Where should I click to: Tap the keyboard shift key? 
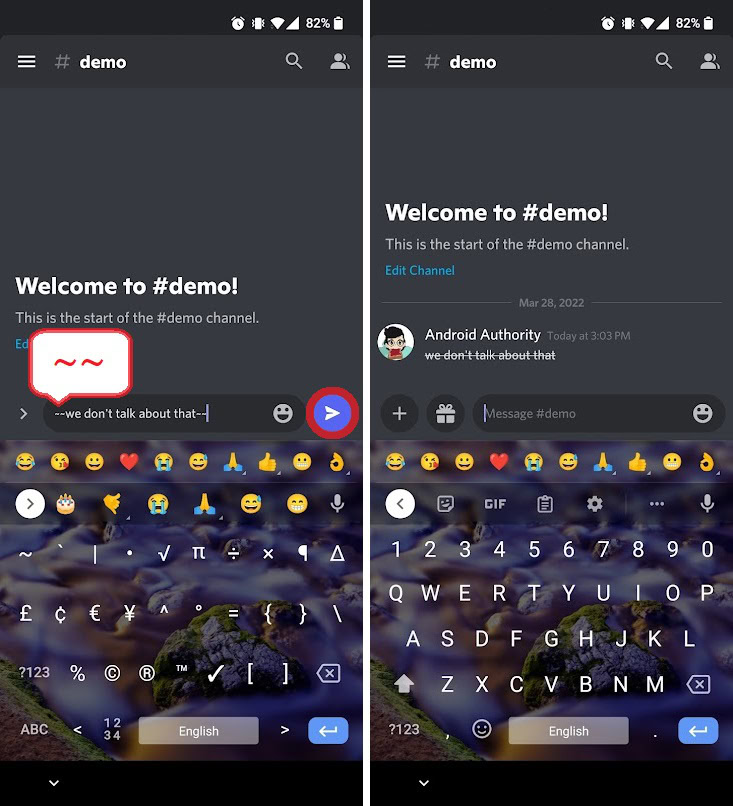coord(404,684)
